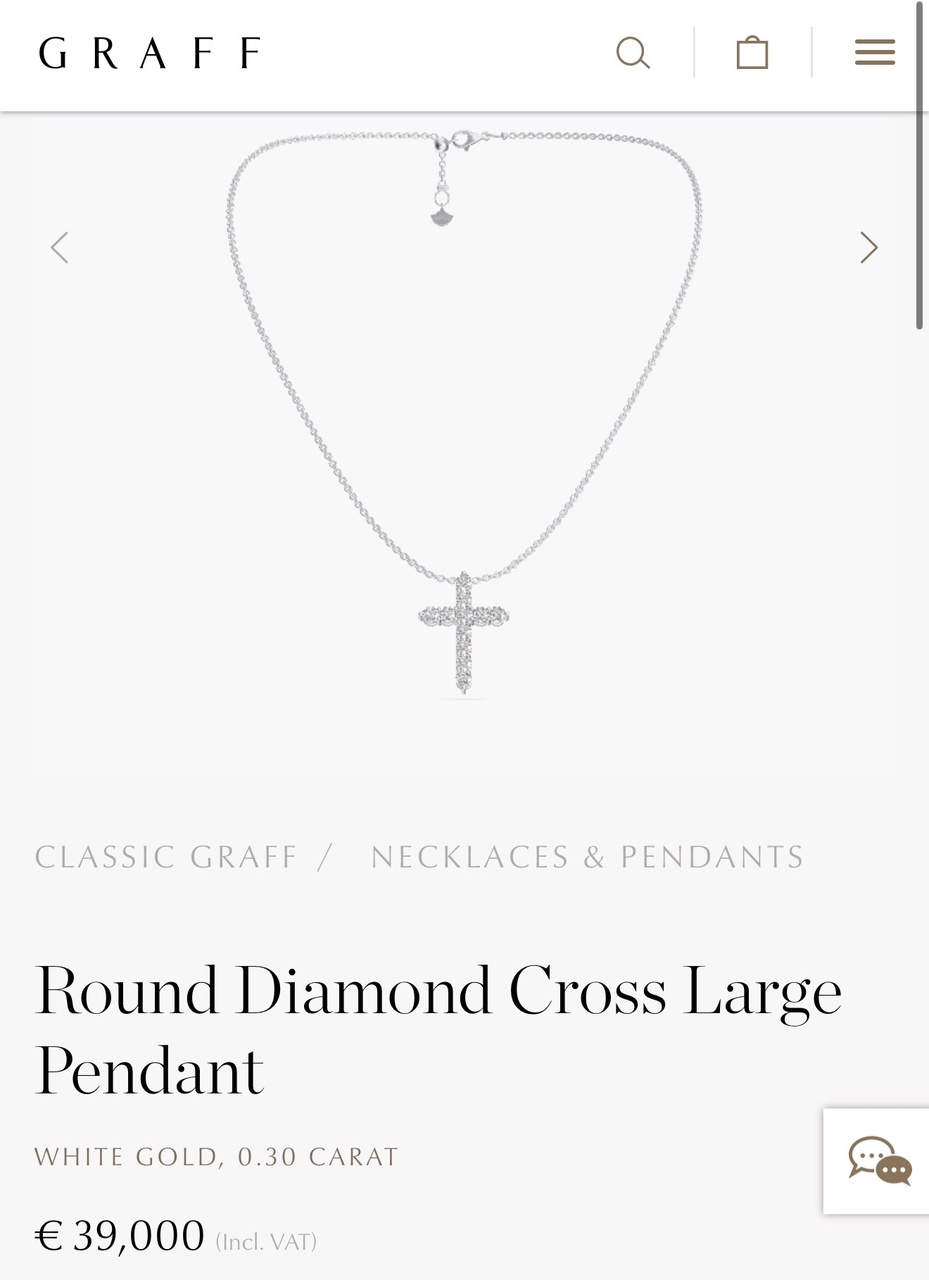This screenshot has height=1280, width=929.
Task: Go to Necklaces & Pendants breadcrumb
Action: pyautogui.click(x=587, y=857)
